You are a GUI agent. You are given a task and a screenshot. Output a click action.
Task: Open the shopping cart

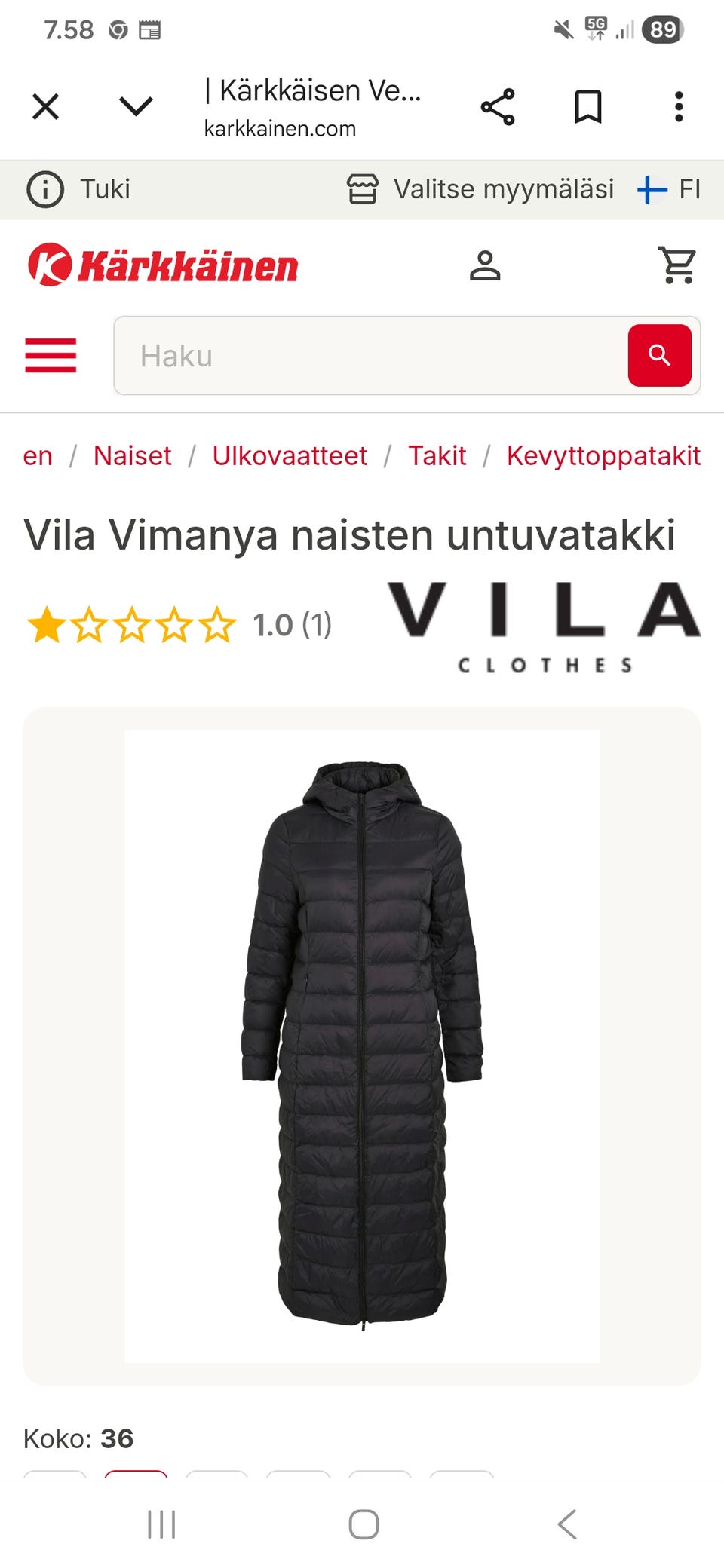pos(676,265)
